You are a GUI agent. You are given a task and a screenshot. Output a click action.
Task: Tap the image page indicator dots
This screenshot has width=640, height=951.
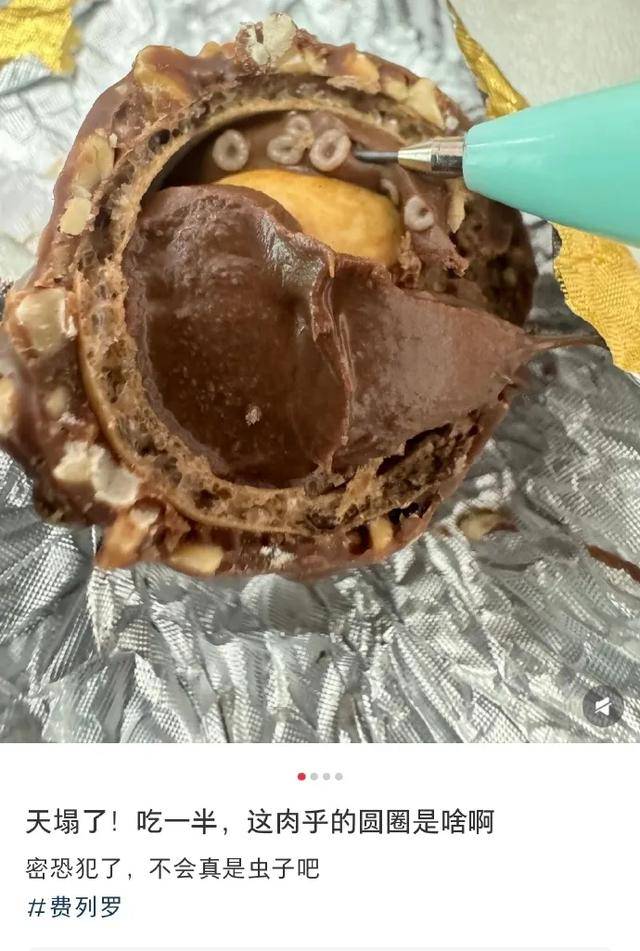coord(320,776)
